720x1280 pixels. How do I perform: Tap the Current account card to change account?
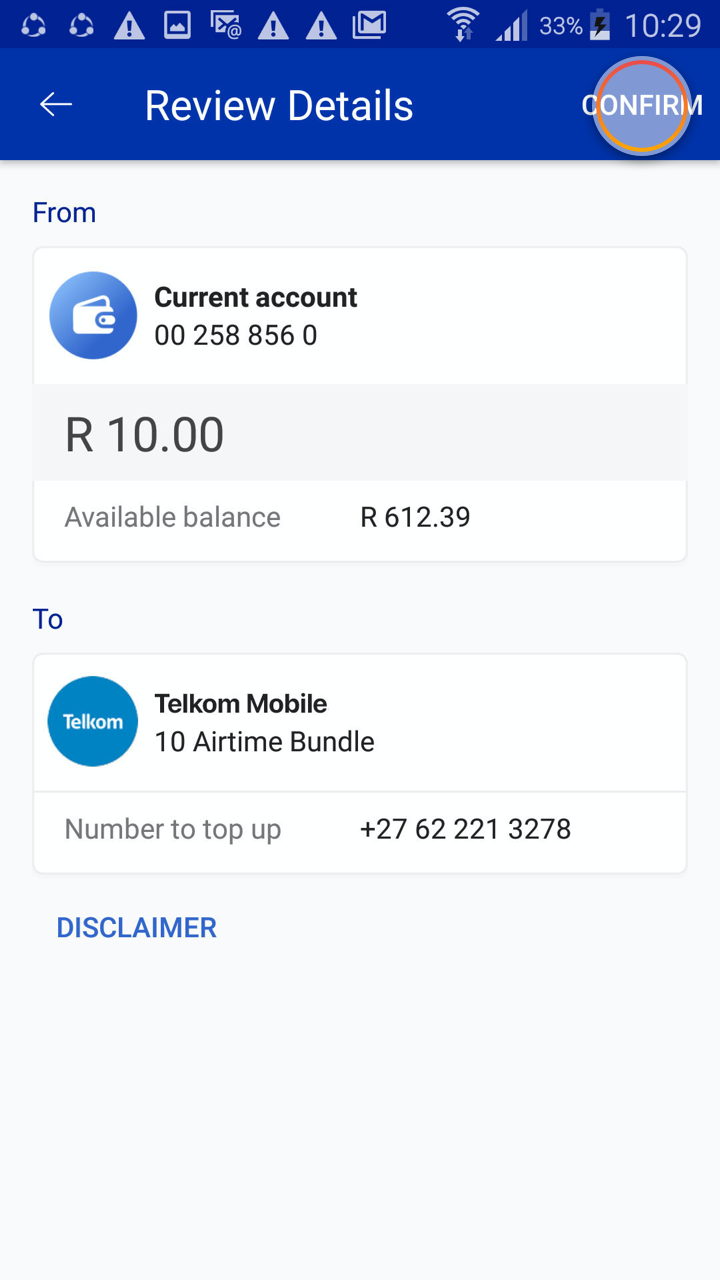pyautogui.click(x=360, y=315)
